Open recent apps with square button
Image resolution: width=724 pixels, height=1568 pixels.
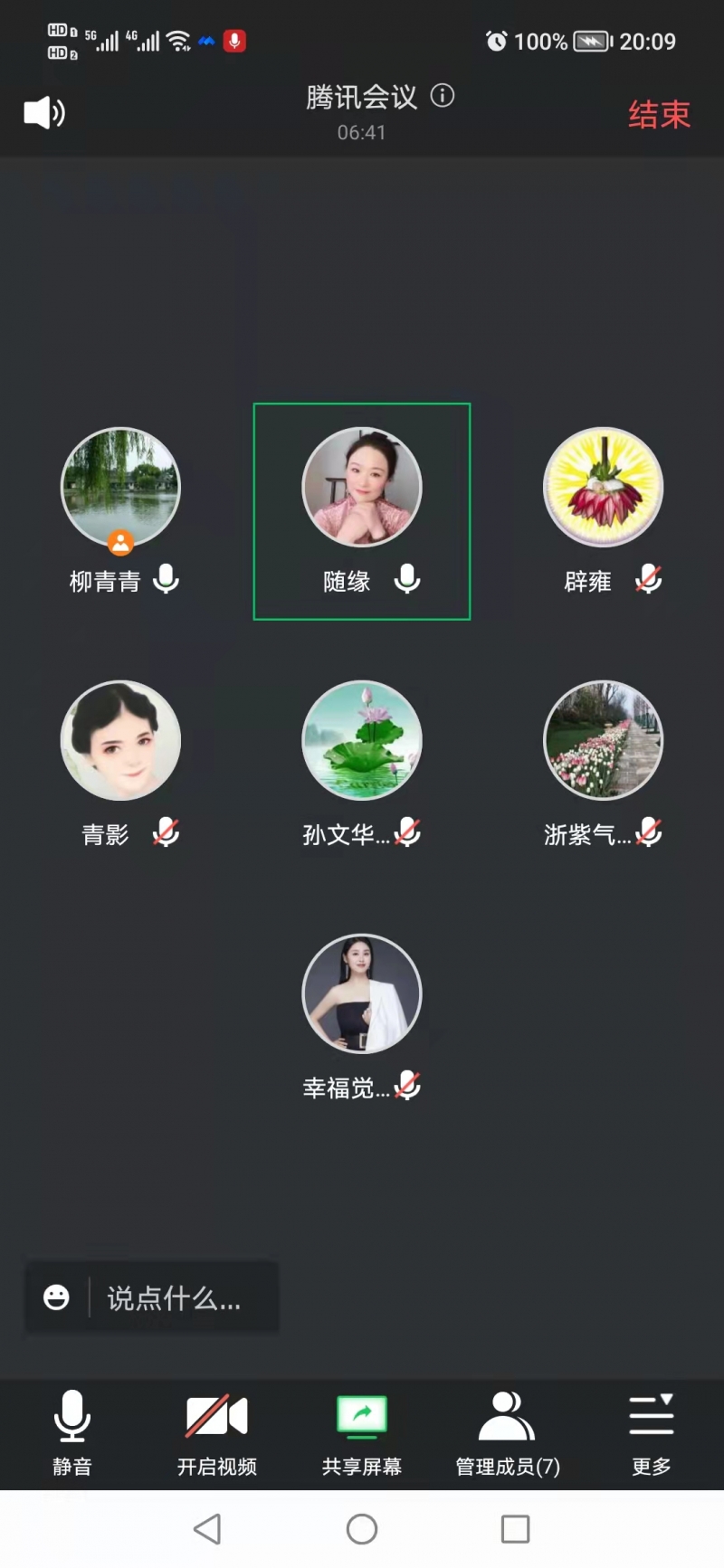pyautogui.click(x=515, y=1529)
